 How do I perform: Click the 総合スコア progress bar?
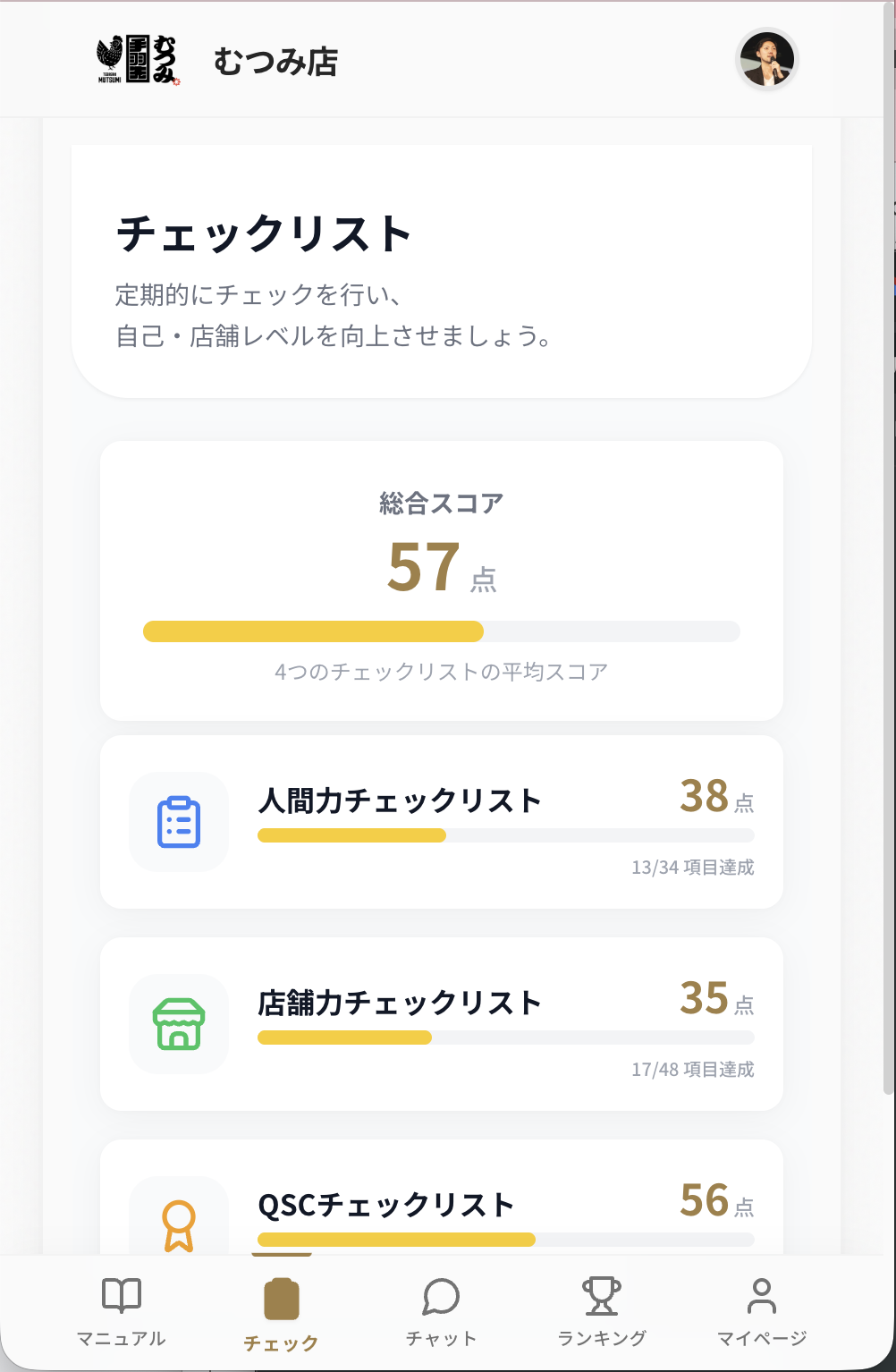point(443,631)
